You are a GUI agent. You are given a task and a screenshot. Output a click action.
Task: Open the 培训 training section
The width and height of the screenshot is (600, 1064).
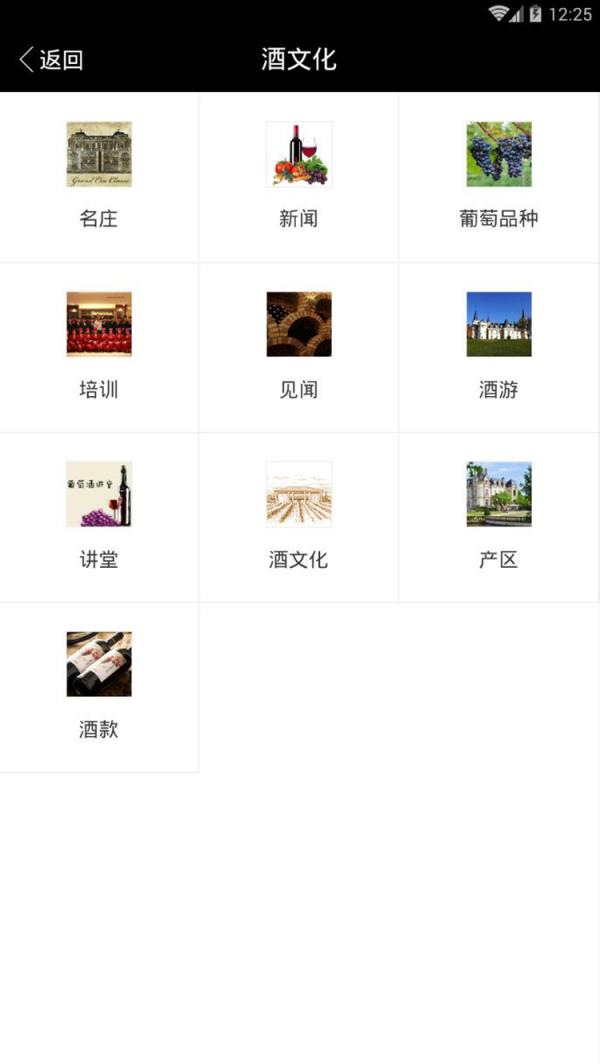point(99,347)
